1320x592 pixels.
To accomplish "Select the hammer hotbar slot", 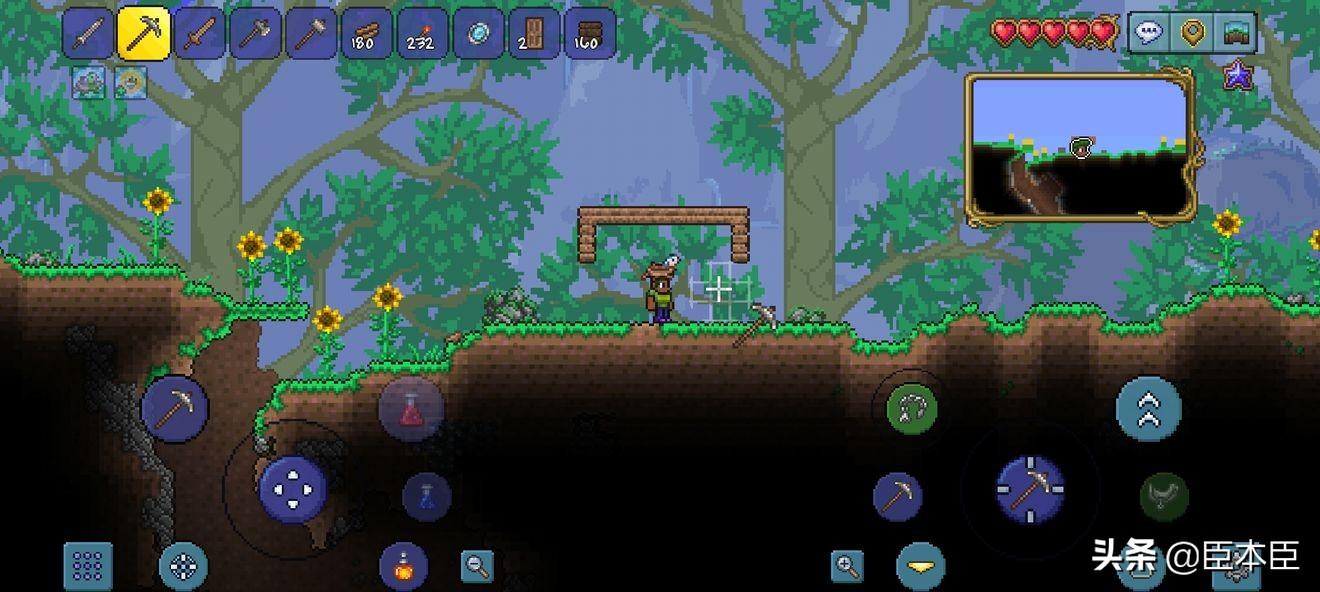I will (312, 35).
